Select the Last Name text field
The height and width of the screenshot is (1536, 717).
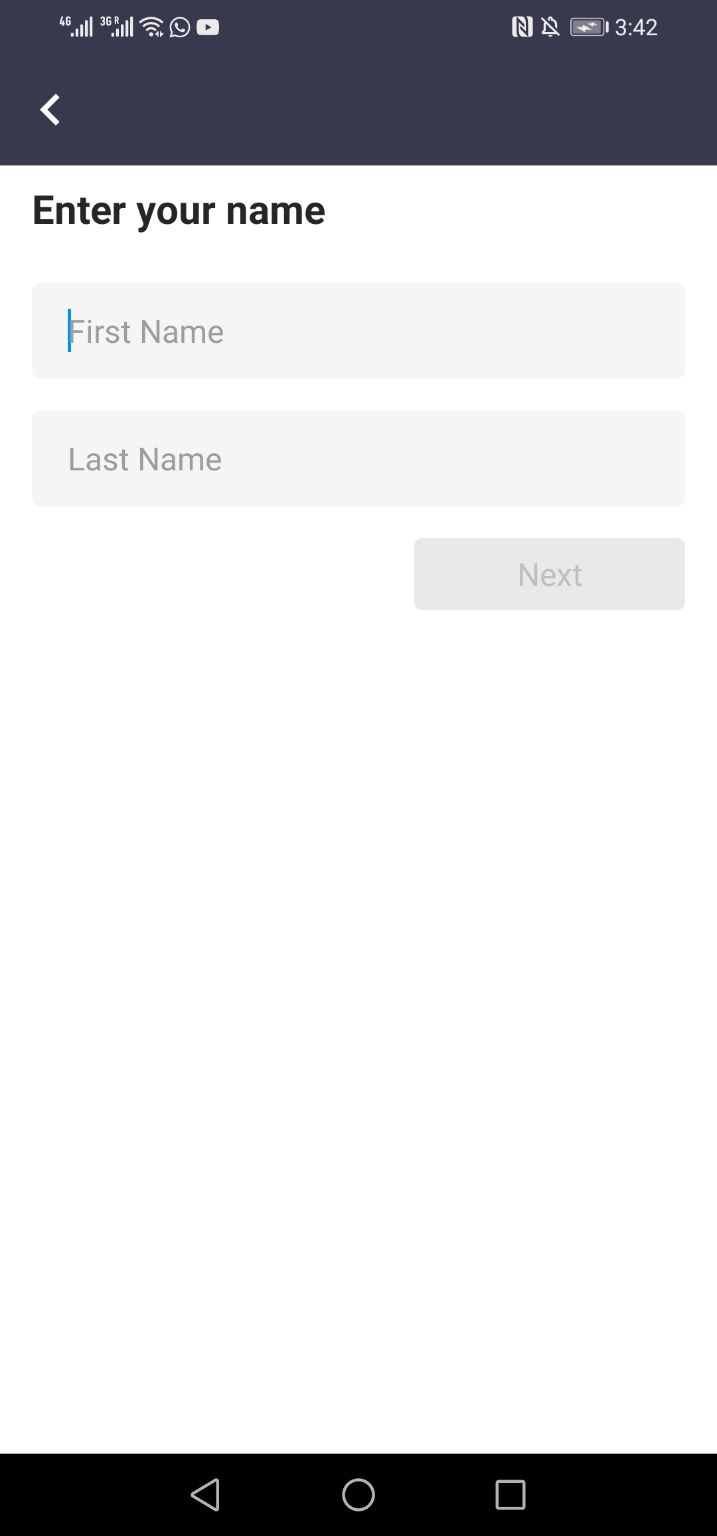[x=358, y=458]
